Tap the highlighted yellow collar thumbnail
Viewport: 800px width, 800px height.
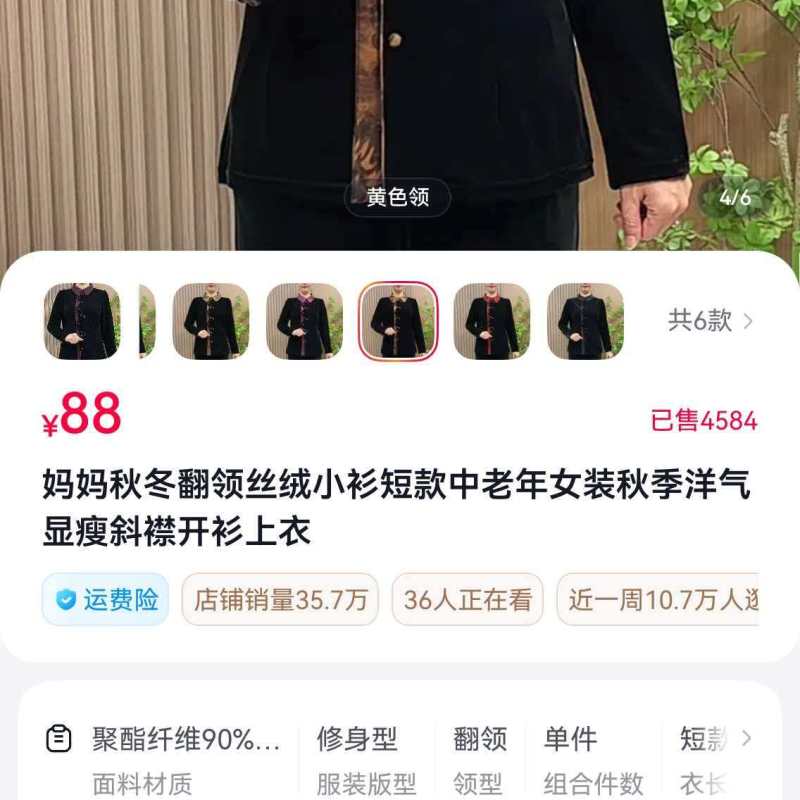[x=398, y=321]
